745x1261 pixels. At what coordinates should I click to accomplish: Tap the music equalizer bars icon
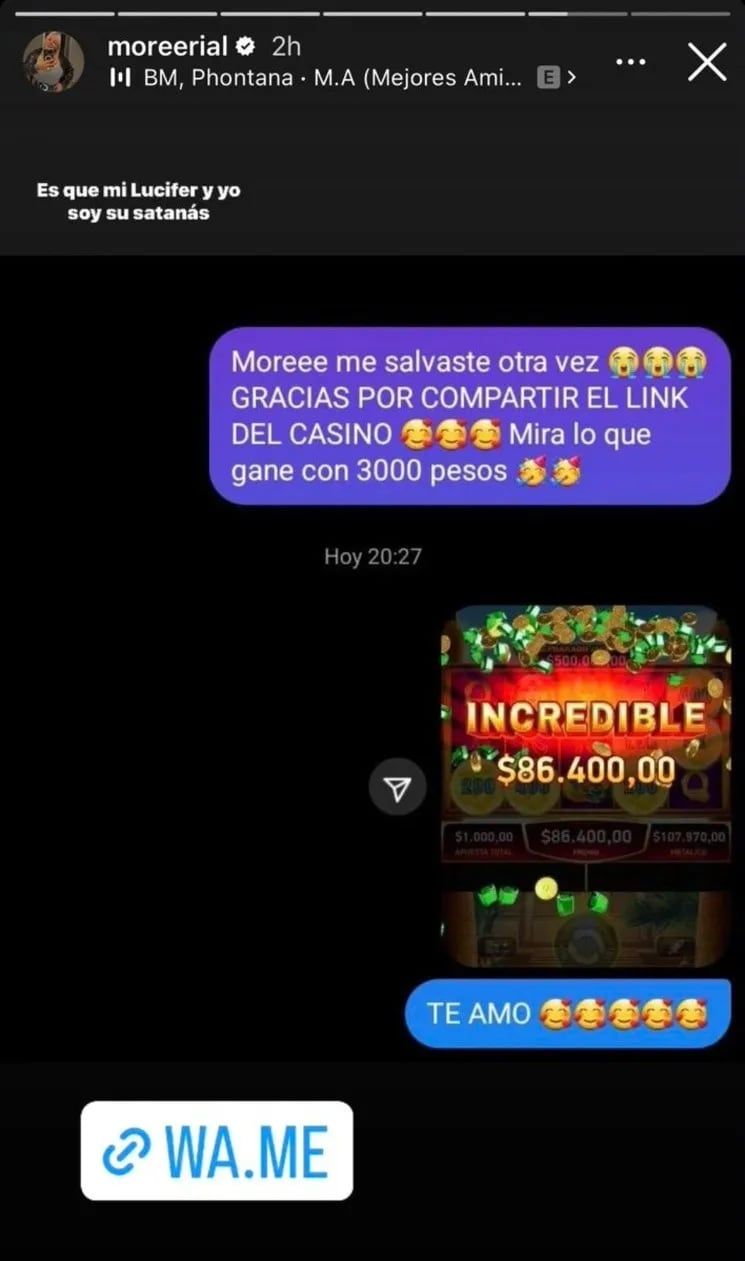pyautogui.click(x=121, y=77)
